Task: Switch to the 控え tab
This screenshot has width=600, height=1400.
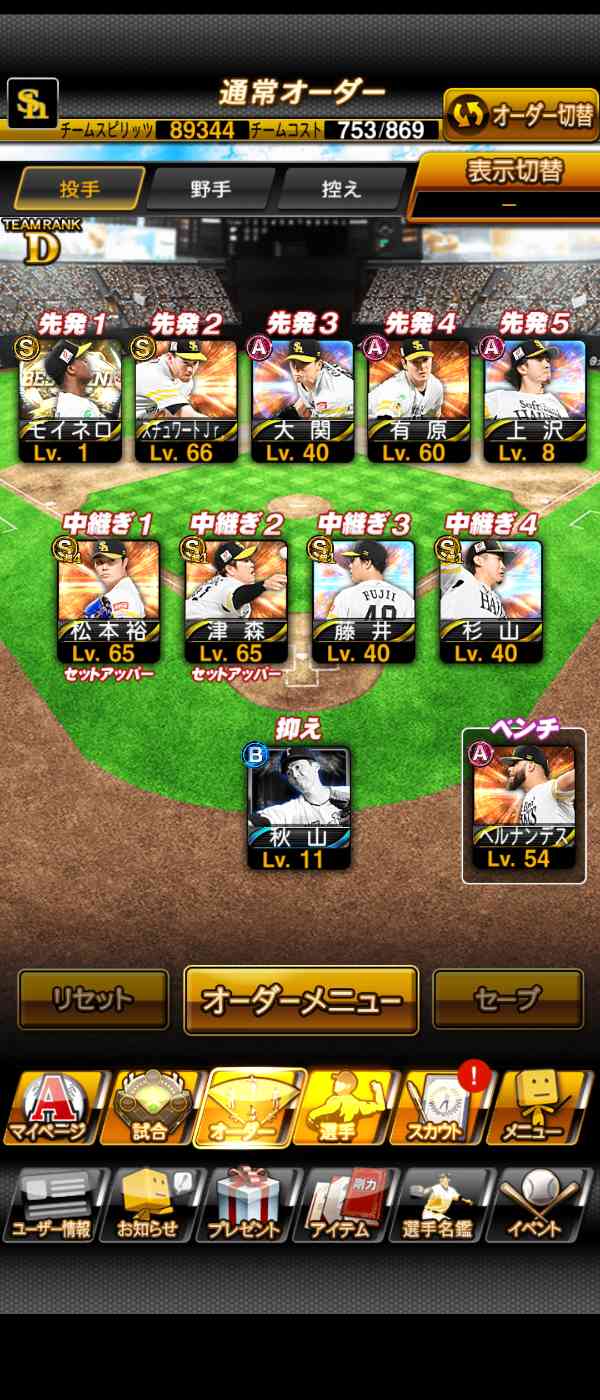Action: pos(341,189)
